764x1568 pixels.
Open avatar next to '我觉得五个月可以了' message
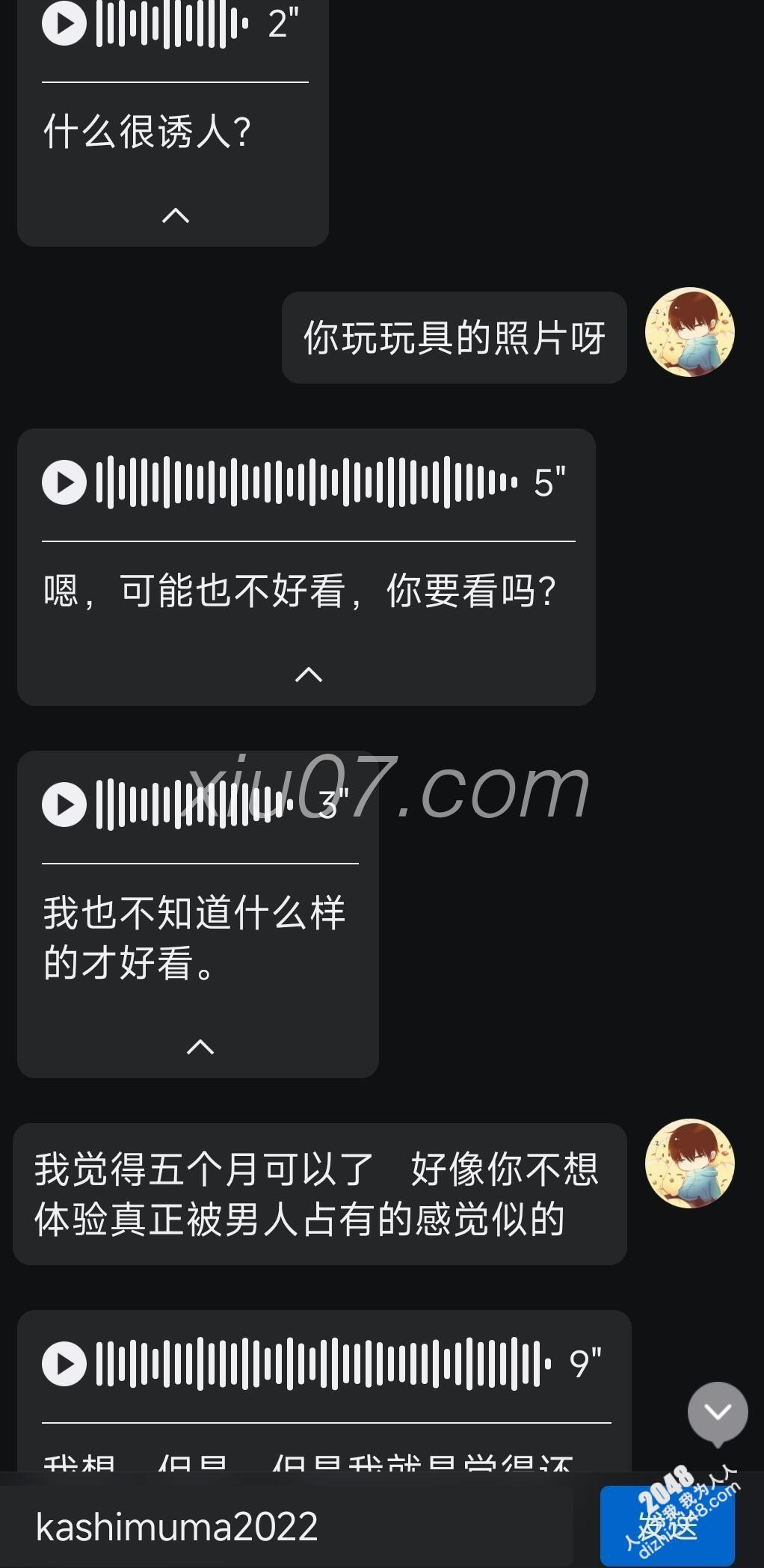[x=689, y=1164]
